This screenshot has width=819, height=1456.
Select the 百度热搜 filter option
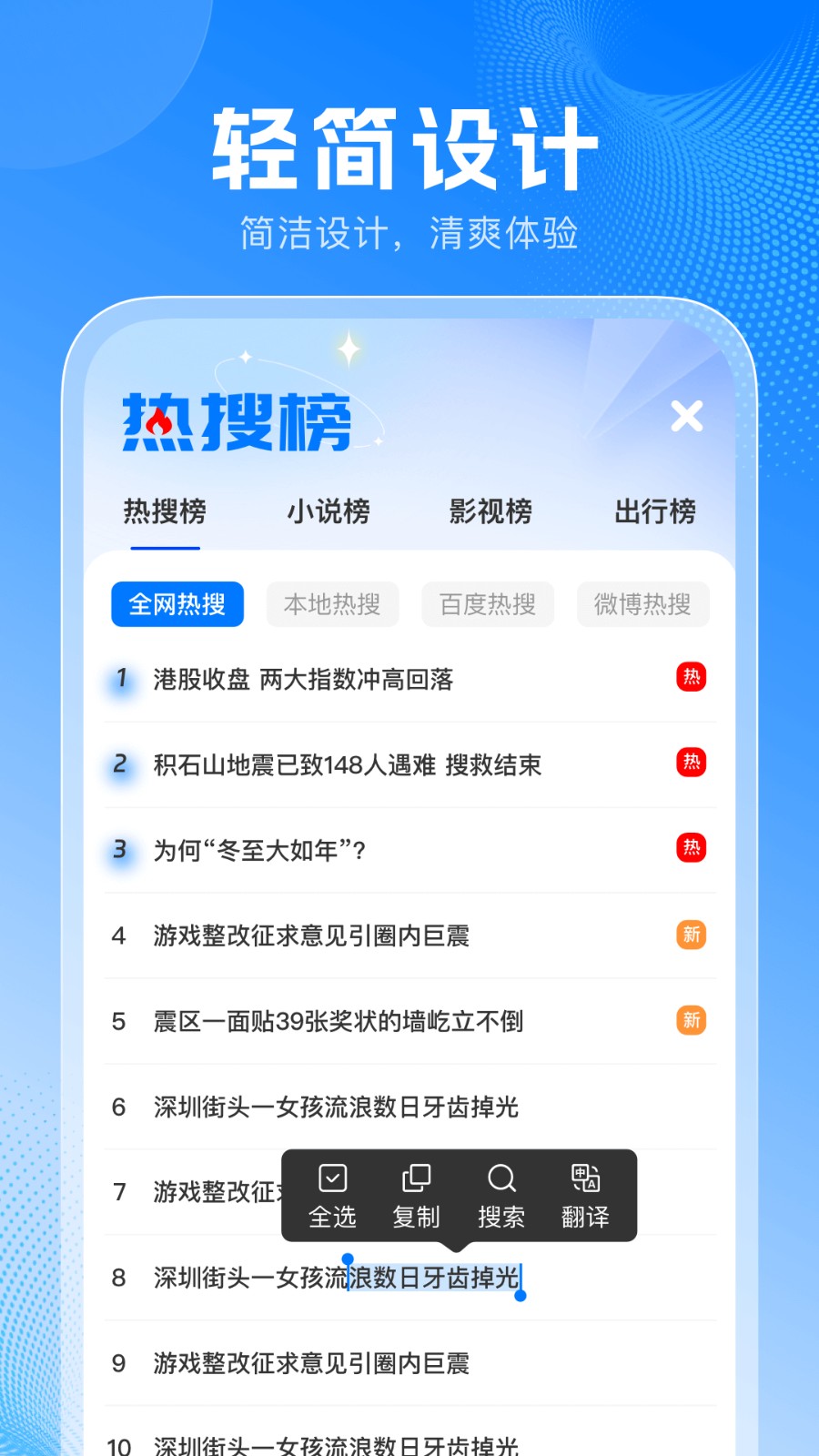click(x=488, y=604)
